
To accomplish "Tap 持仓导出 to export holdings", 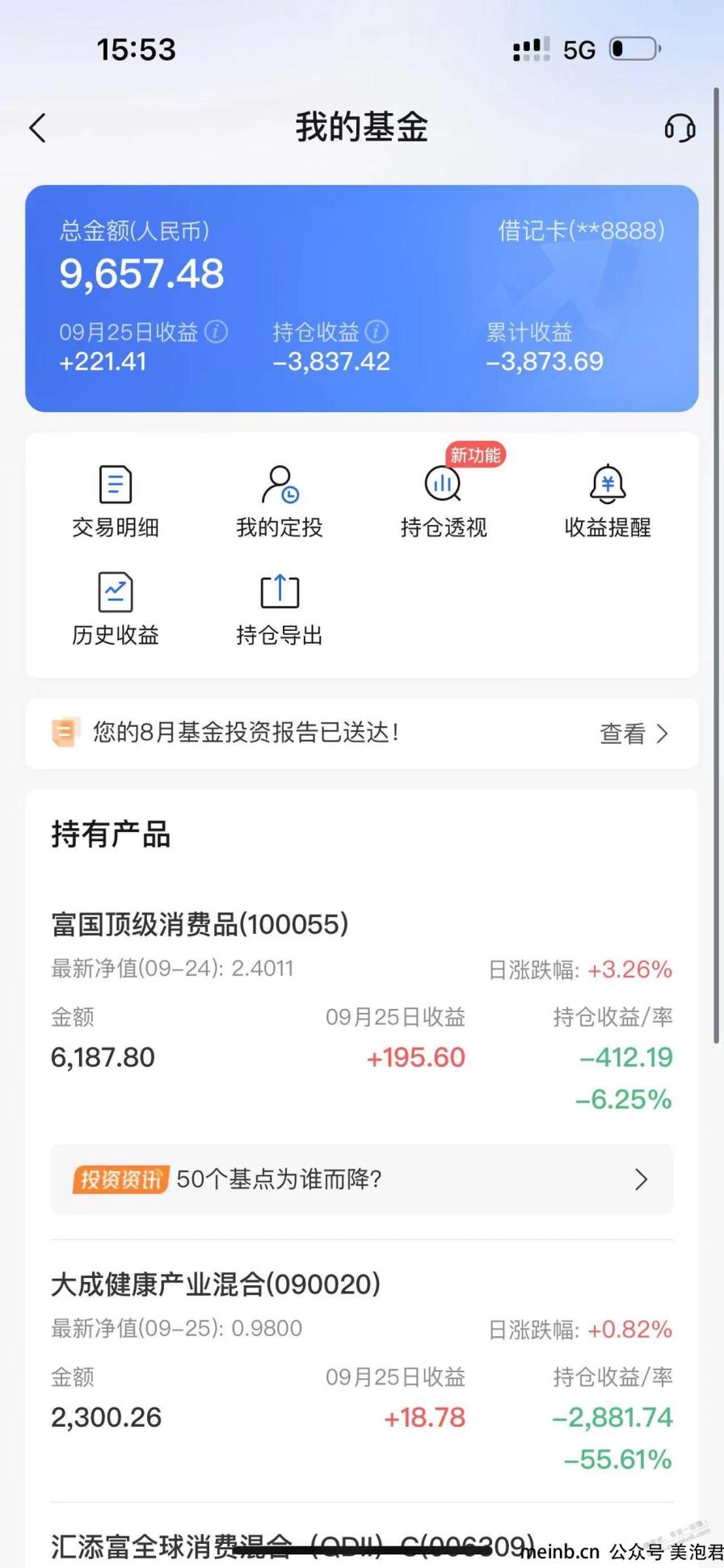I will tap(280, 609).
